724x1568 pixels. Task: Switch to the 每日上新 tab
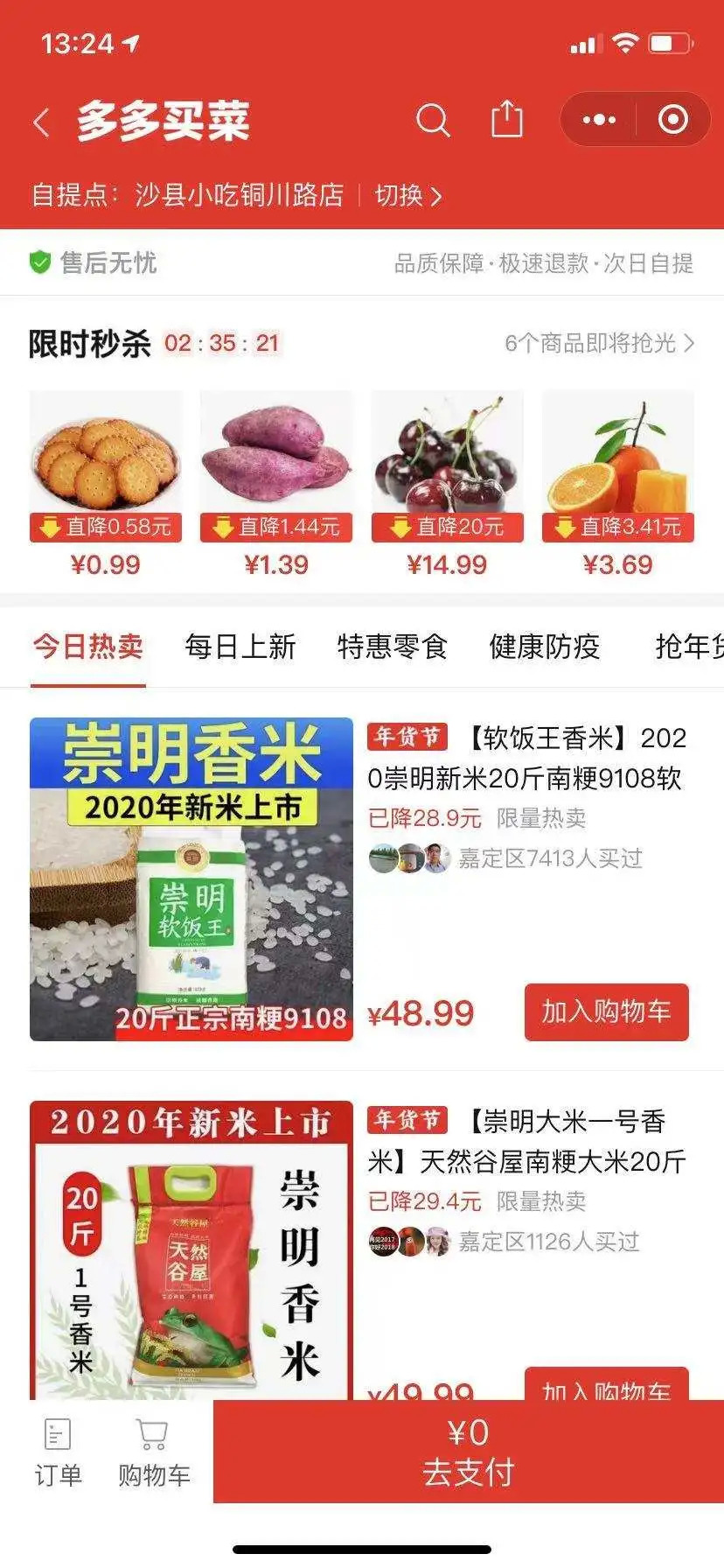tap(240, 647)
